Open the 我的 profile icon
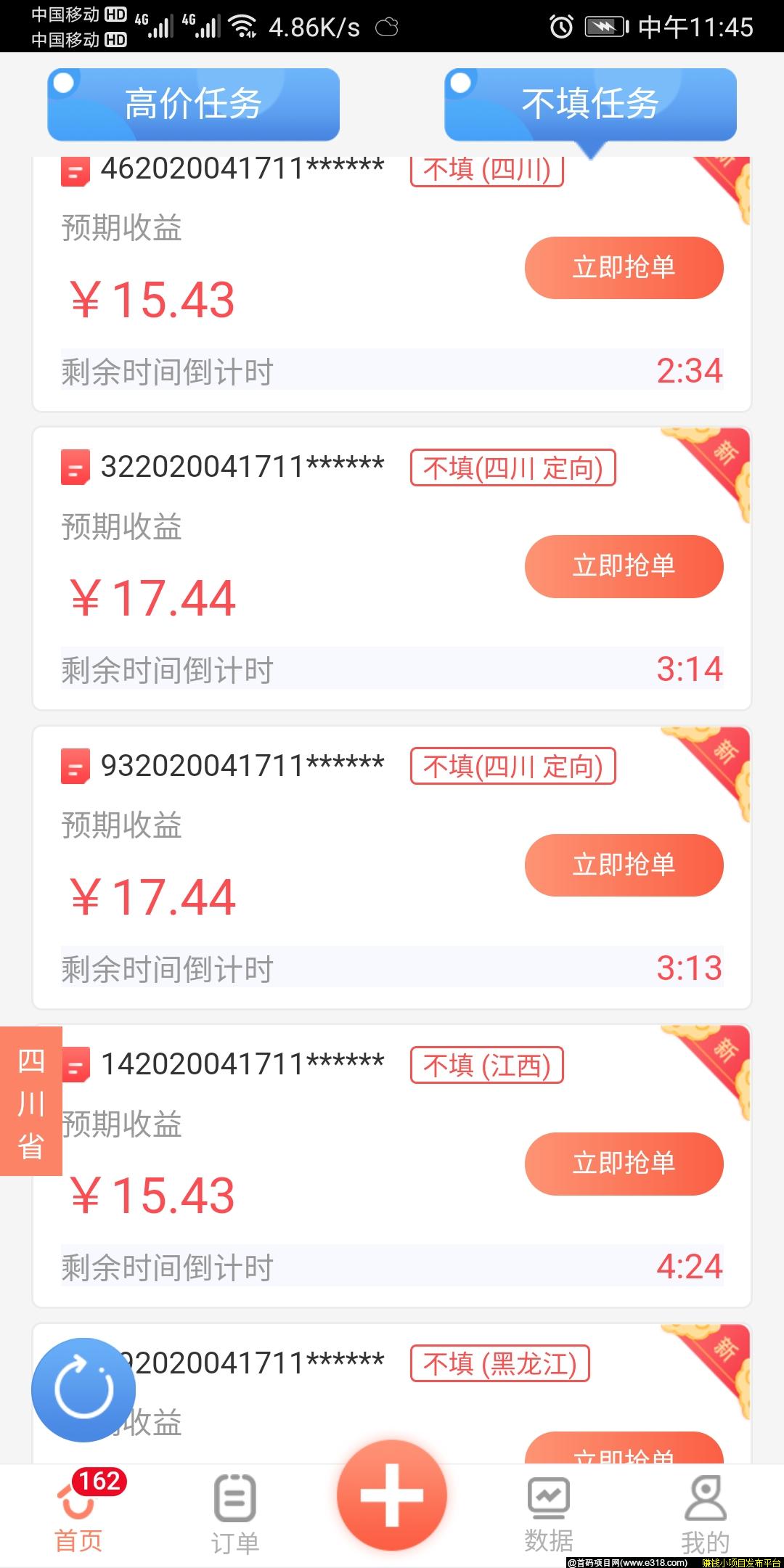Screen dimensions: 784x1568 (706, 1497)
